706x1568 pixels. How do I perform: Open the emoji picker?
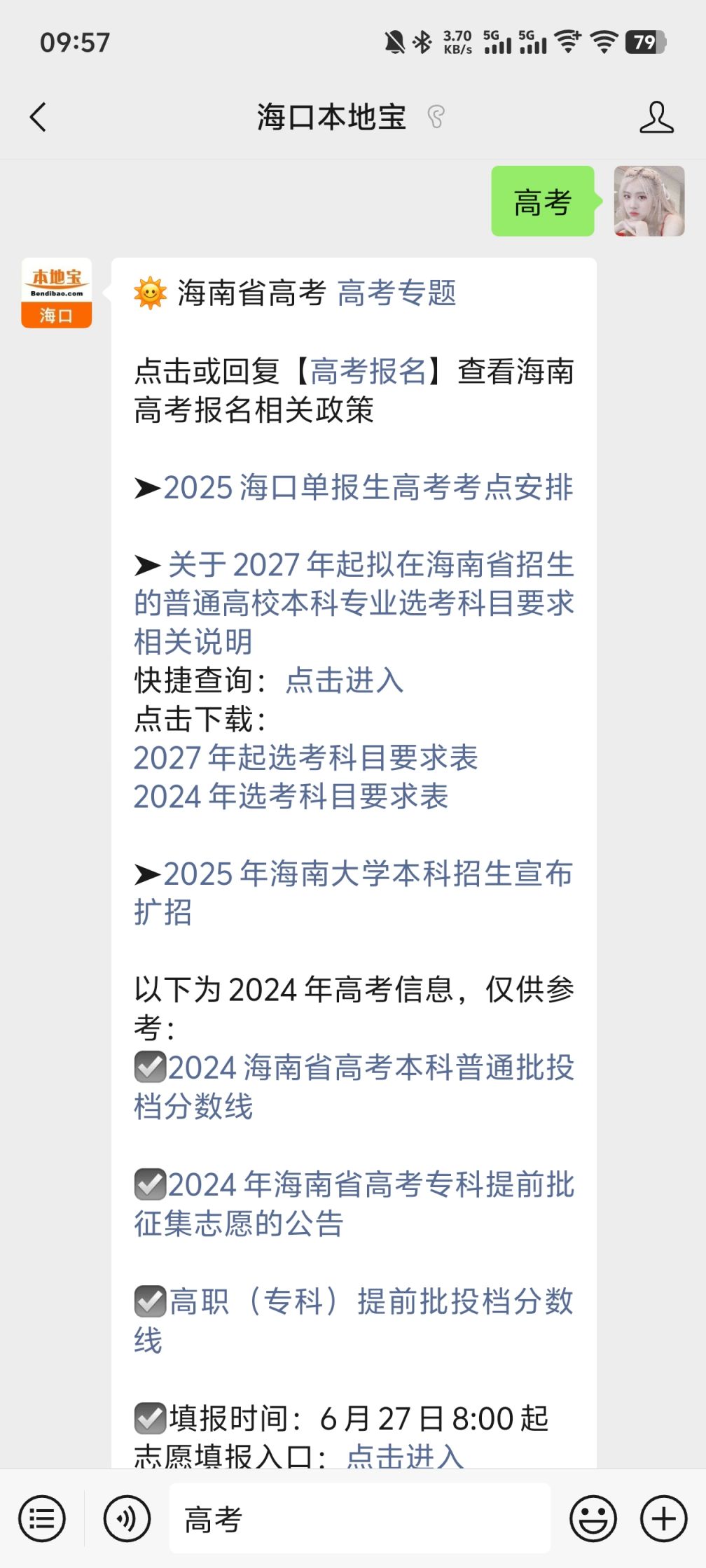tap(593, 1519)
